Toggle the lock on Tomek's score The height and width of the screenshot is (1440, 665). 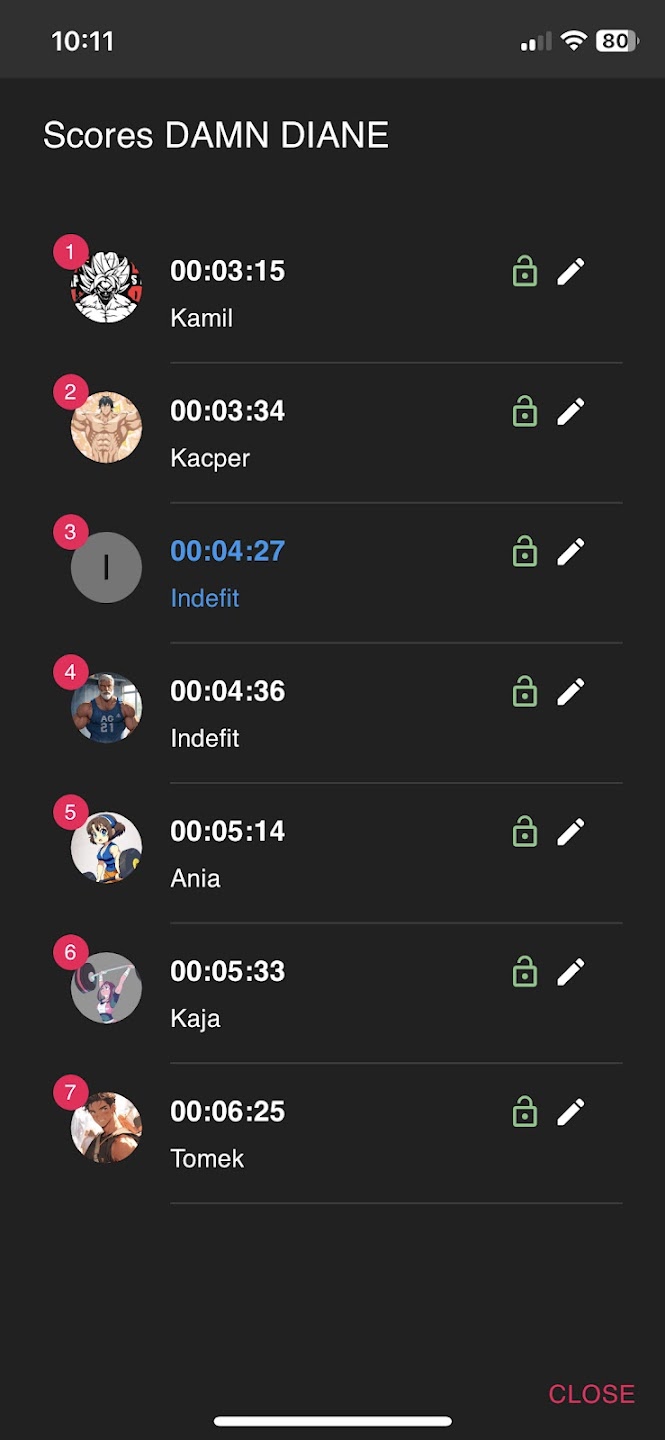tap(525, 1111)
